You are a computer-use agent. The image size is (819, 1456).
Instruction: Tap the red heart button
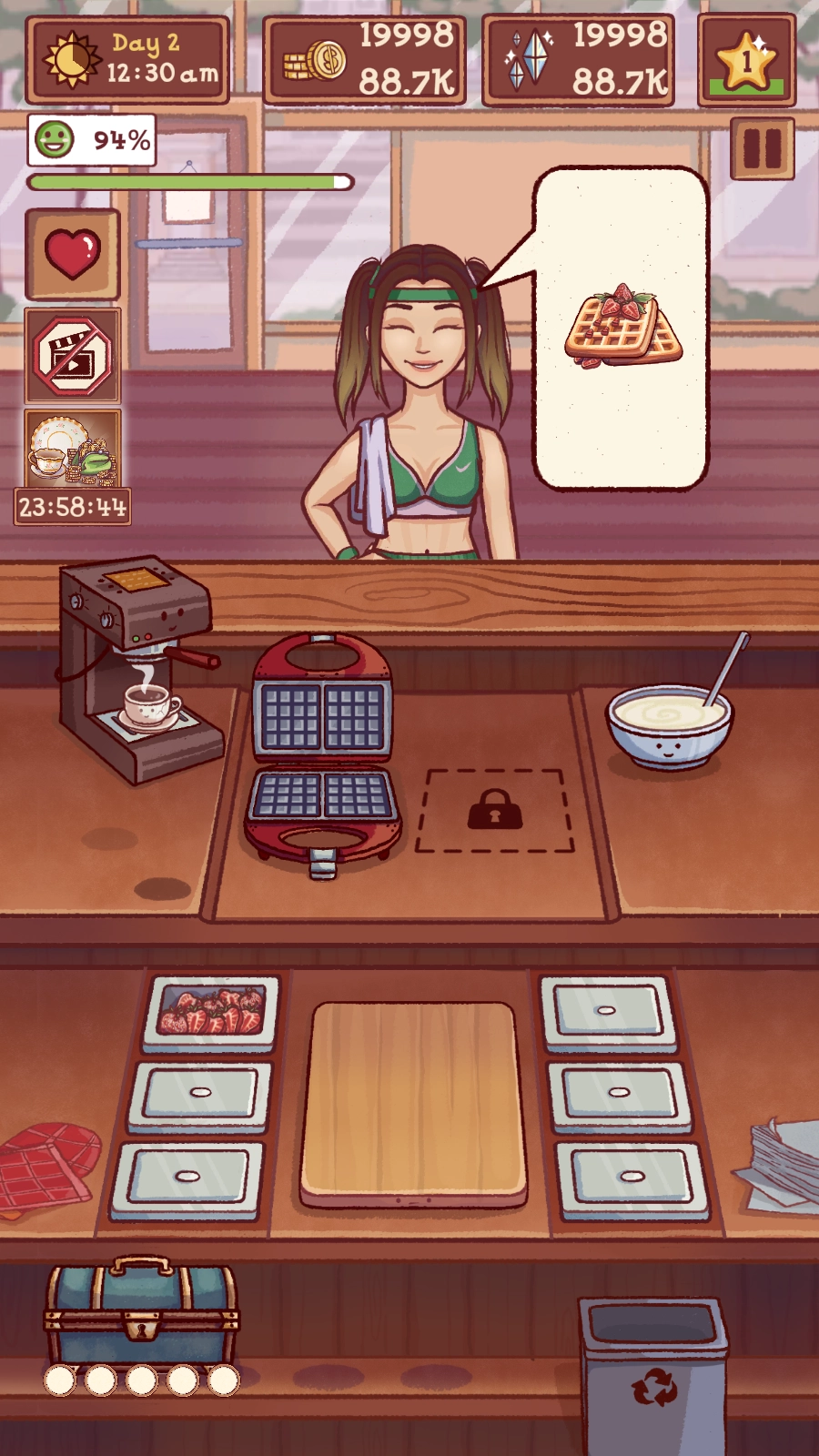point(73,254)
